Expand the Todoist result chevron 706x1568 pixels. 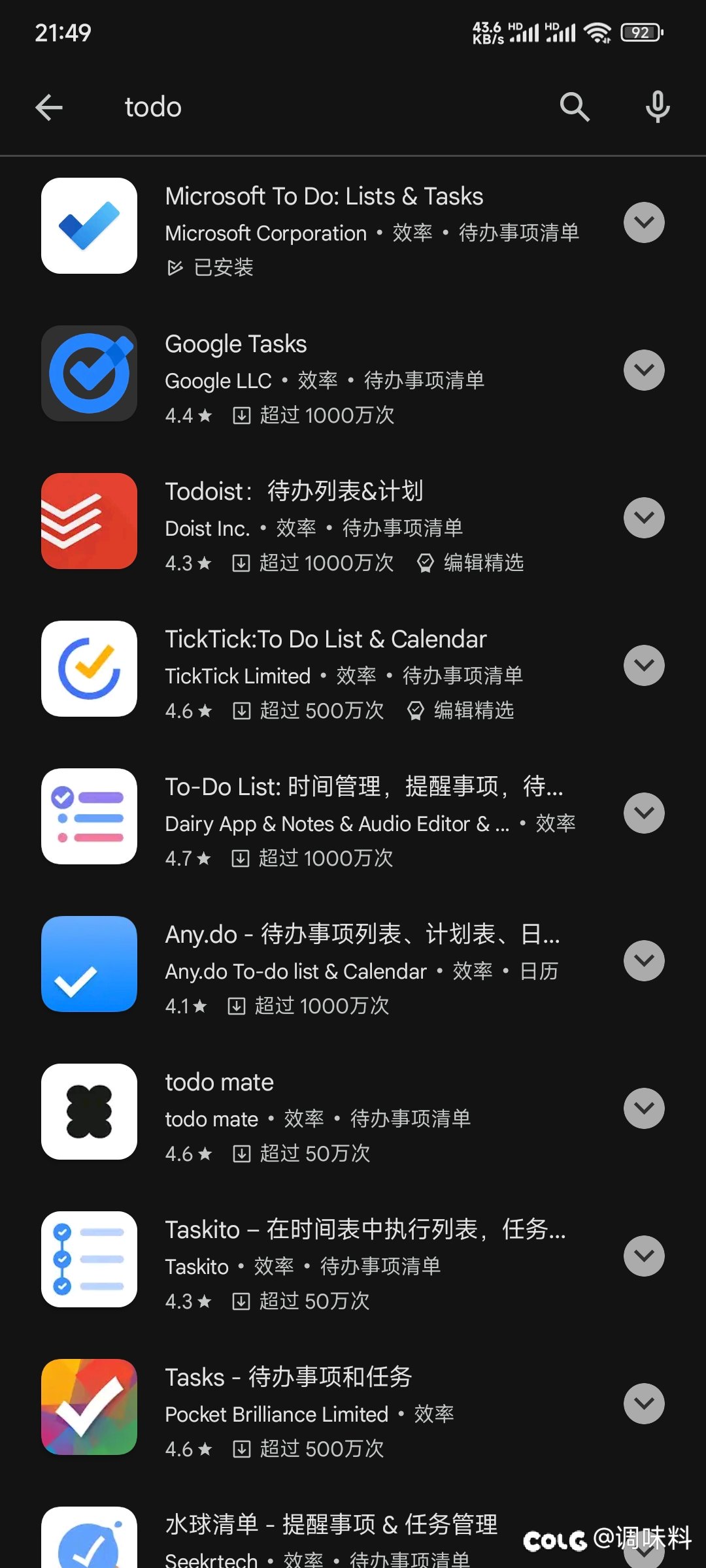(644, 517)
